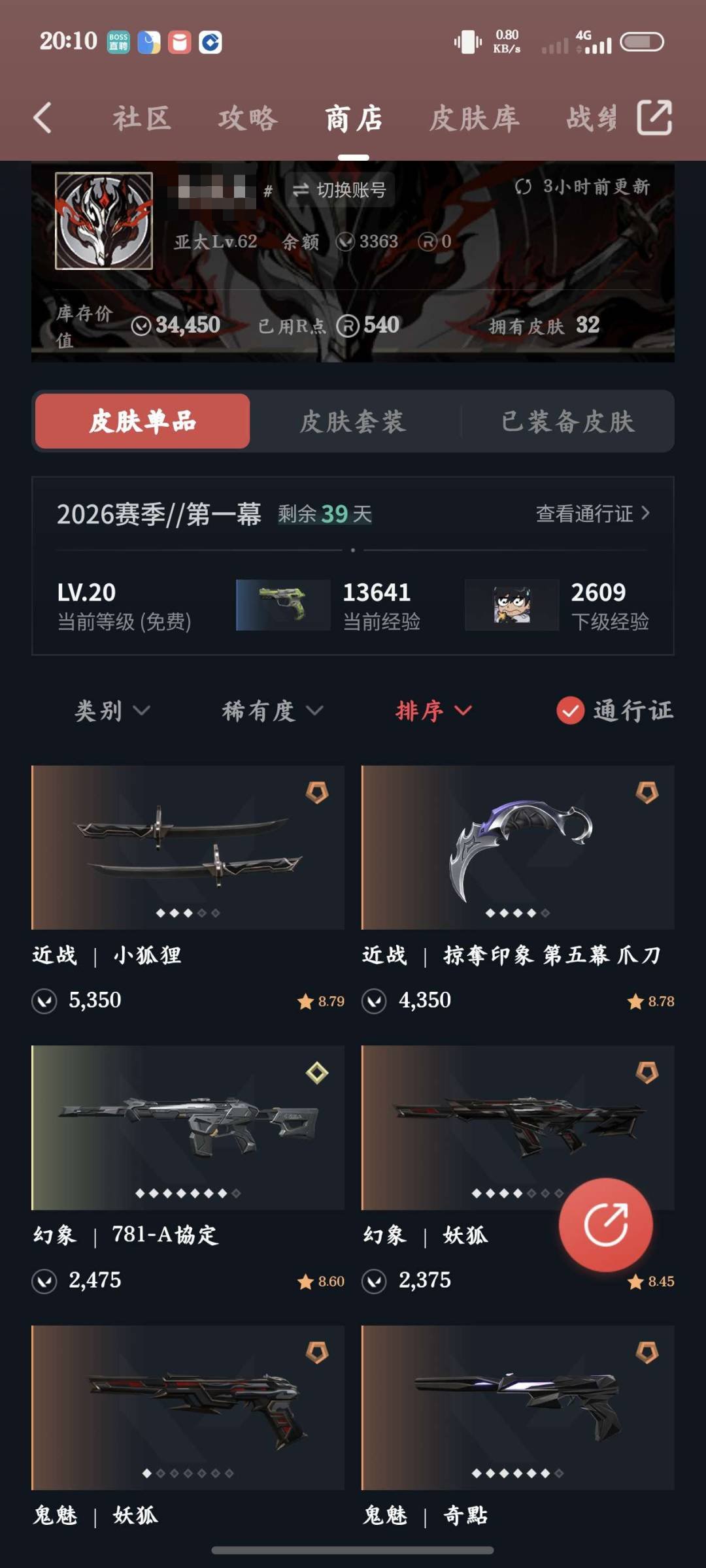Switch to the 皮肤库 section
Image resolution: width=706 pixels, height=1568 pixels.
(x=475, y=118)
